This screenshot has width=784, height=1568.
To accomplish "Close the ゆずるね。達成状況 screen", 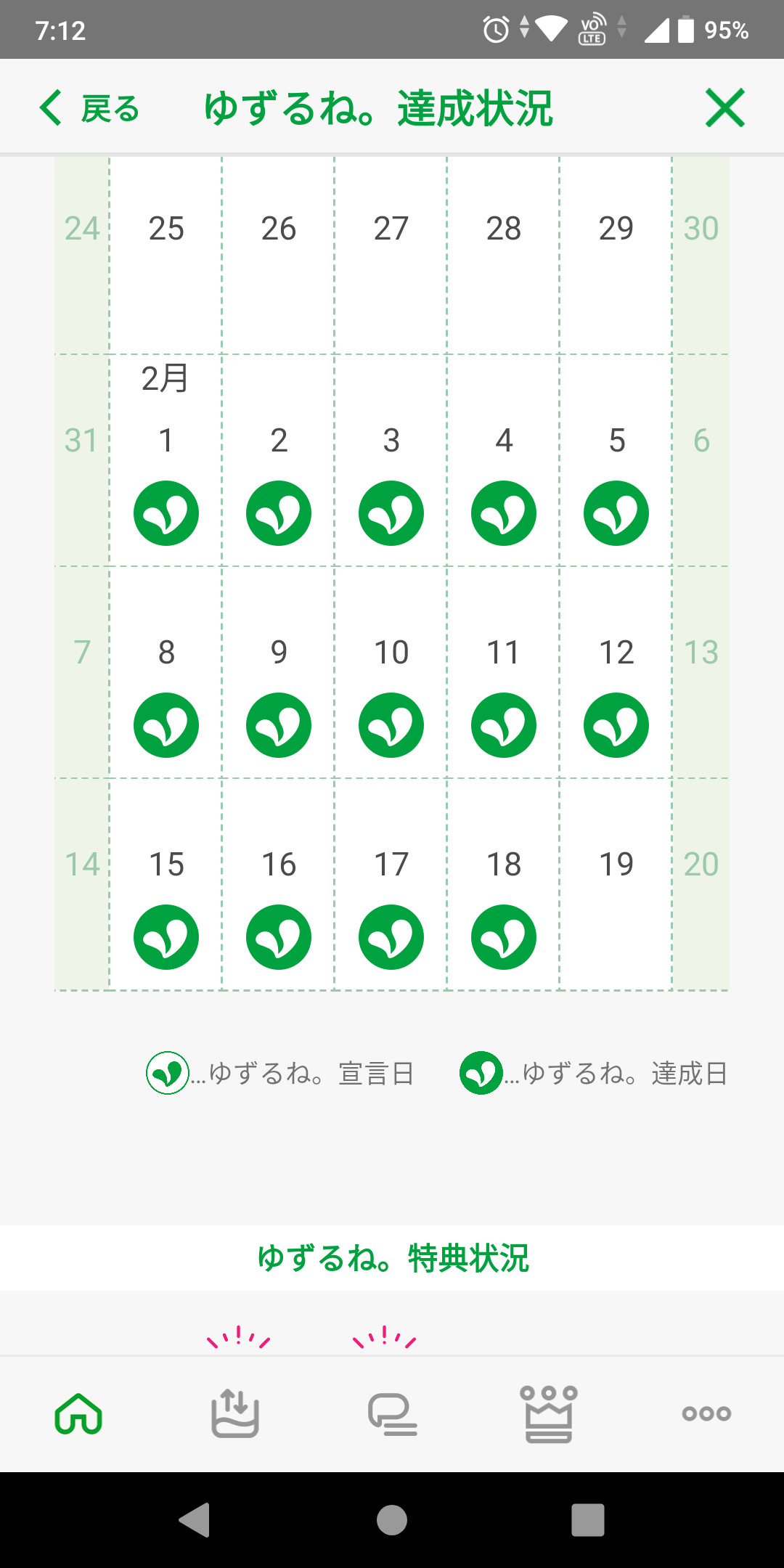I will point(724,108).
